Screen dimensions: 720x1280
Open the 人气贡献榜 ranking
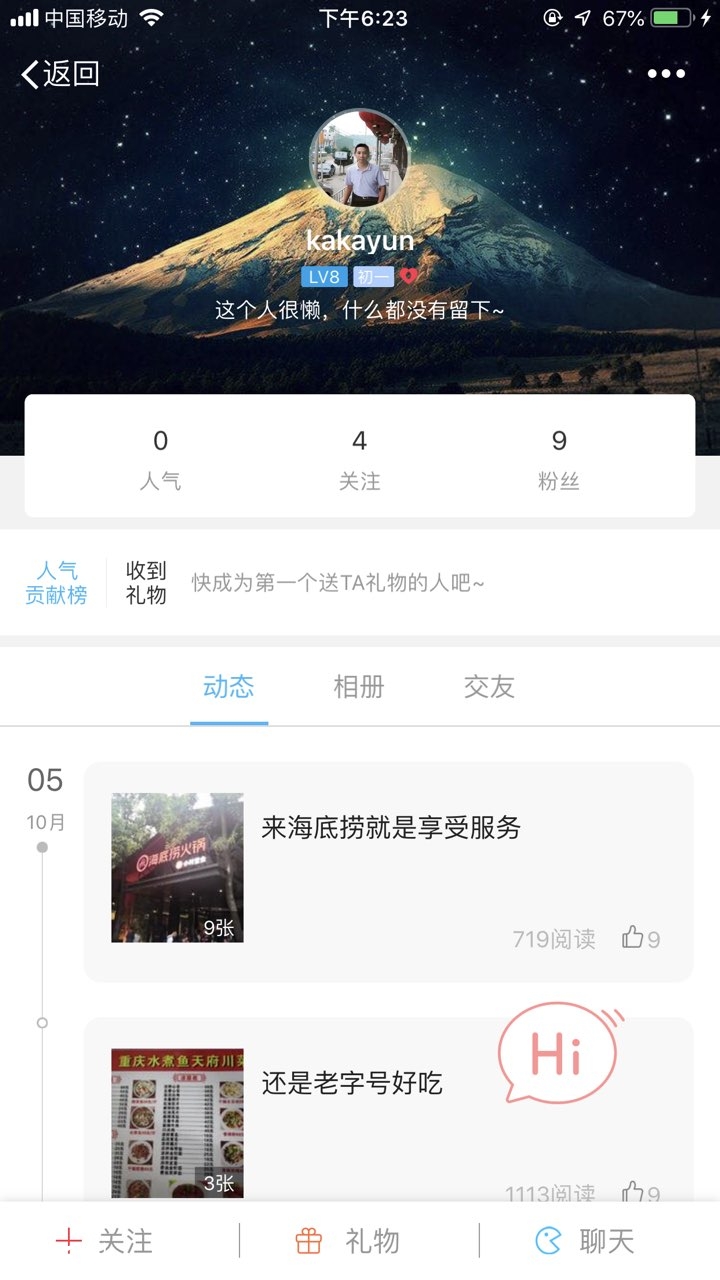tap(56, 583)
